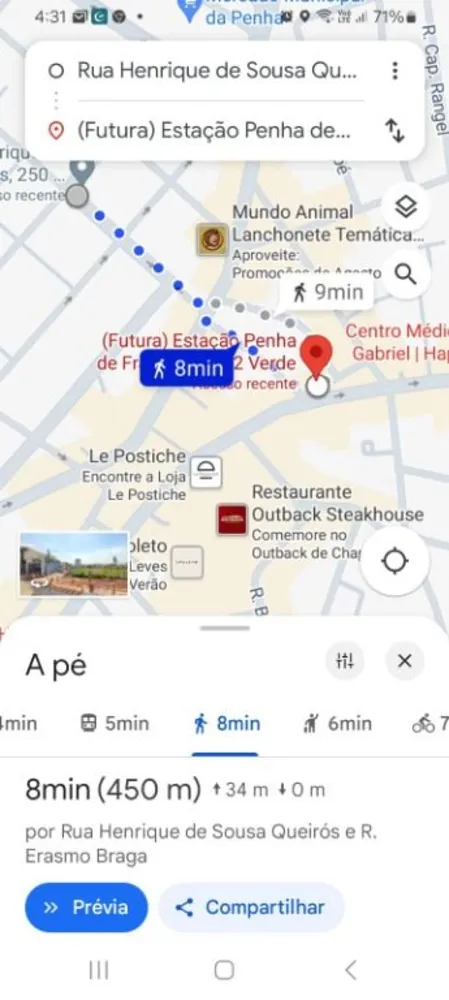Start the Prévia route preview
Screen dimensions: 449x1000
[x=86, y=908]
